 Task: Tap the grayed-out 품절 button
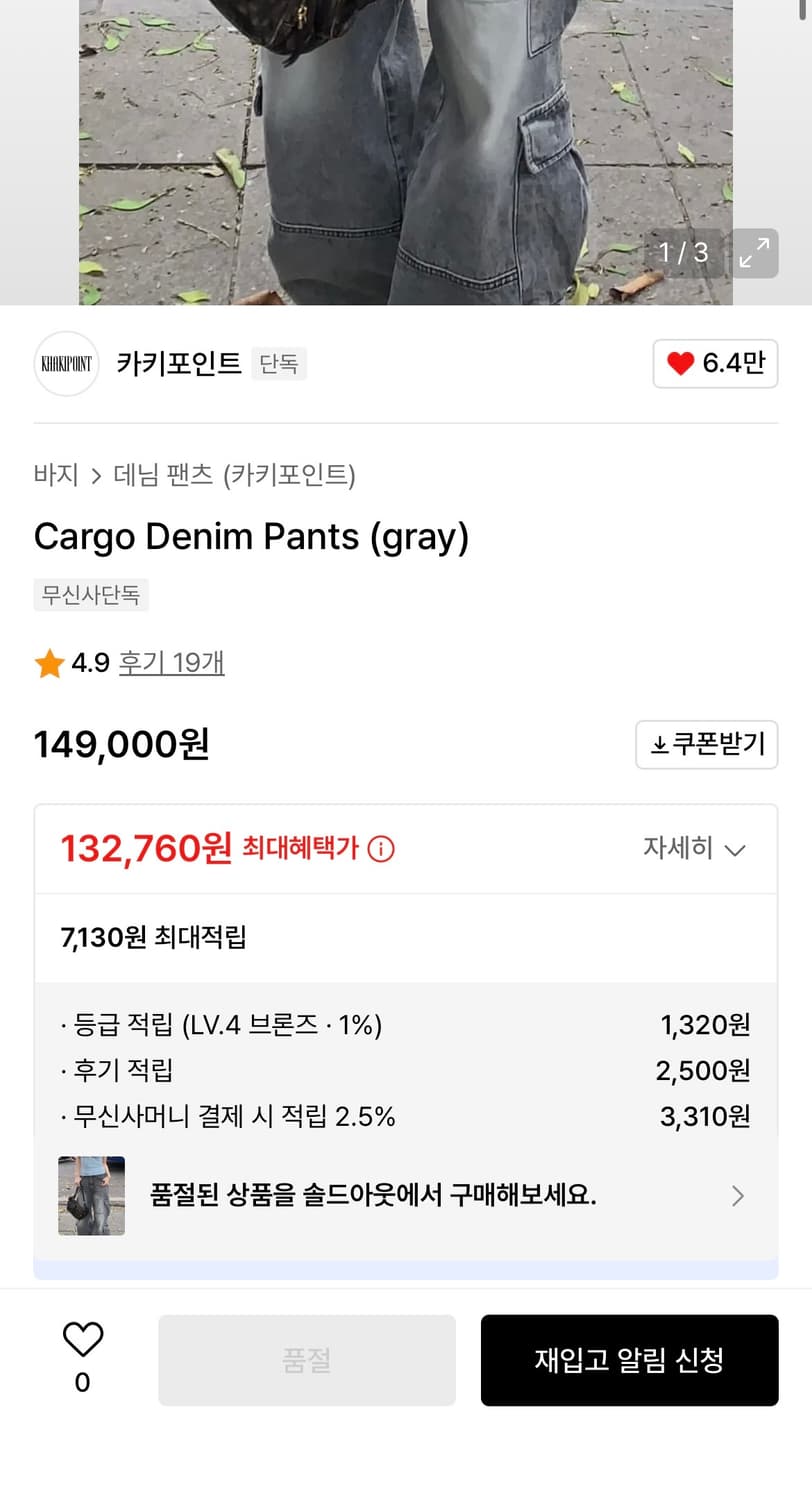coord(306,1360)
